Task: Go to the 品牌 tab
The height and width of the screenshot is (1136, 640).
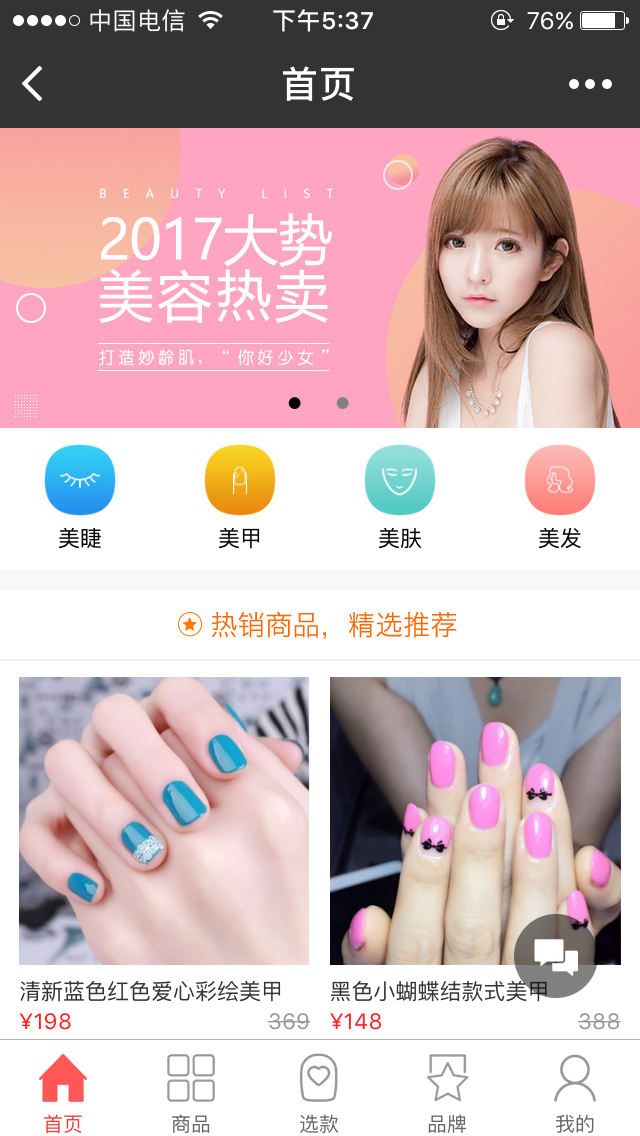Action: tap(447, 1093)
